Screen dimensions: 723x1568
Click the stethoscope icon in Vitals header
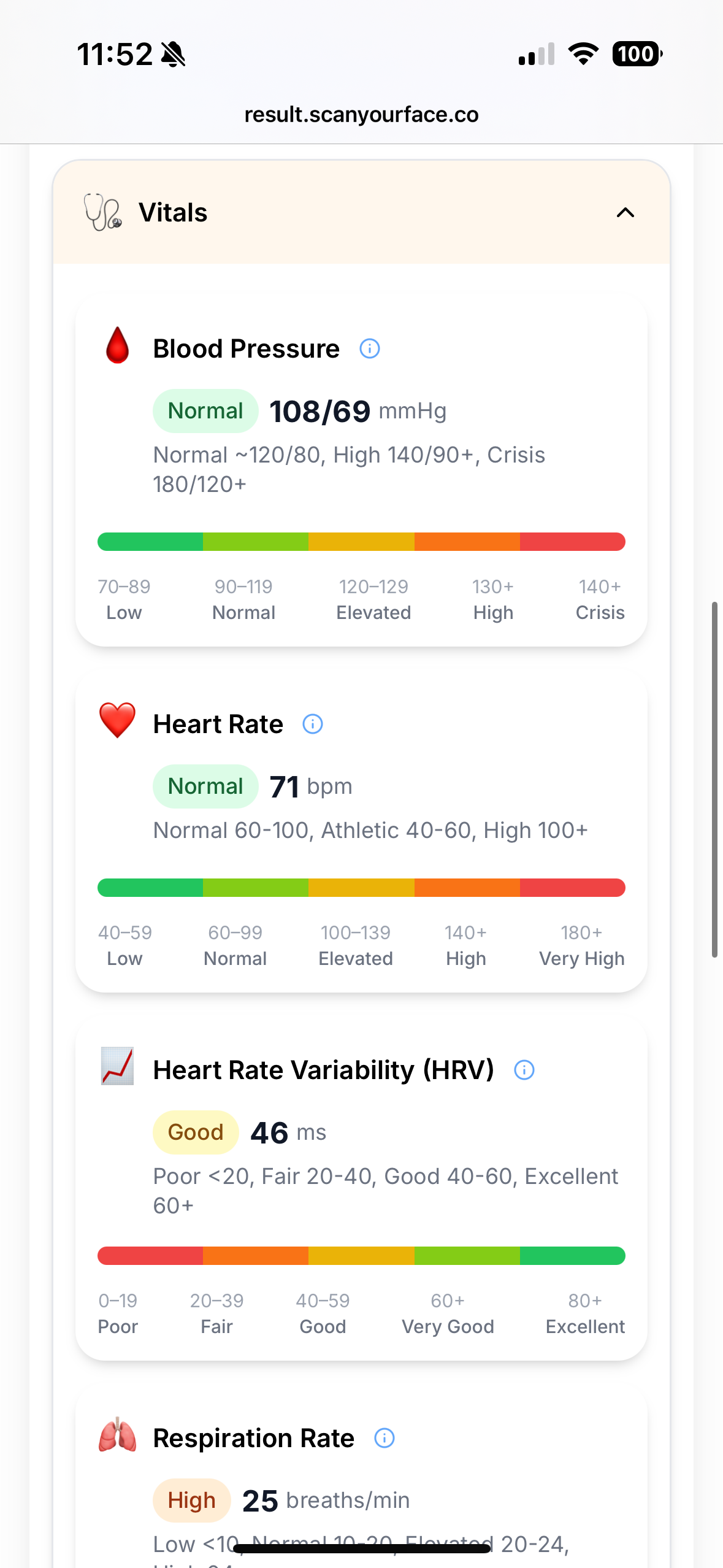(x=102, y=213)
